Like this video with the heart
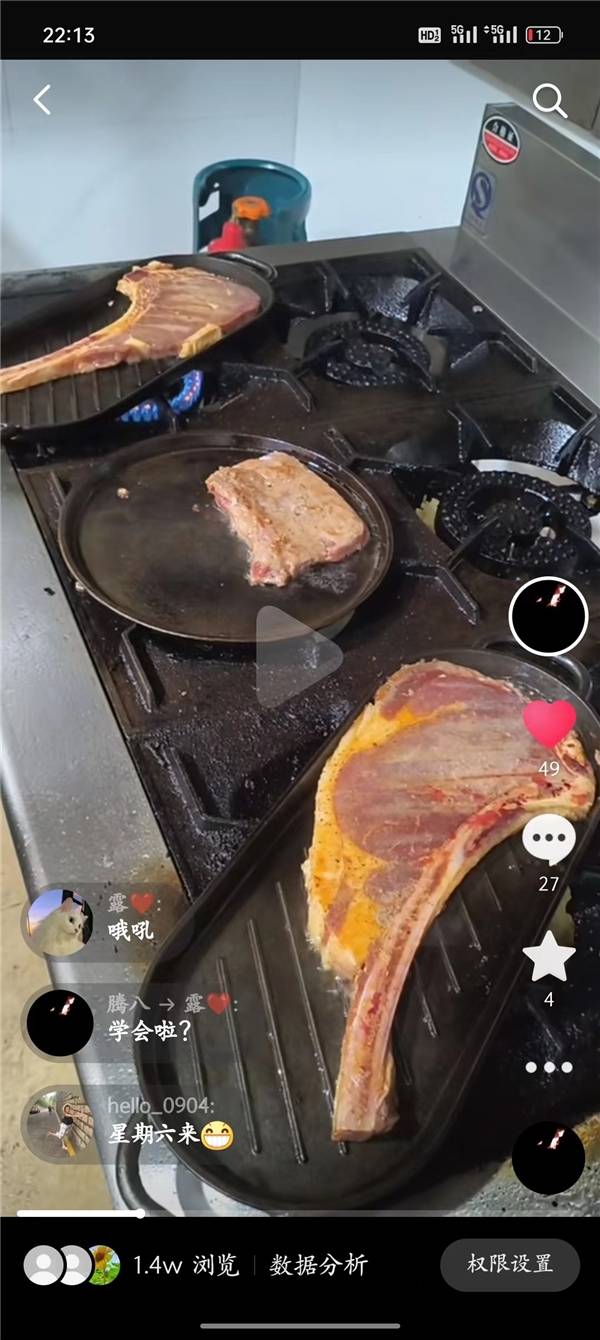600x1340 pixels. click(549, 723)
